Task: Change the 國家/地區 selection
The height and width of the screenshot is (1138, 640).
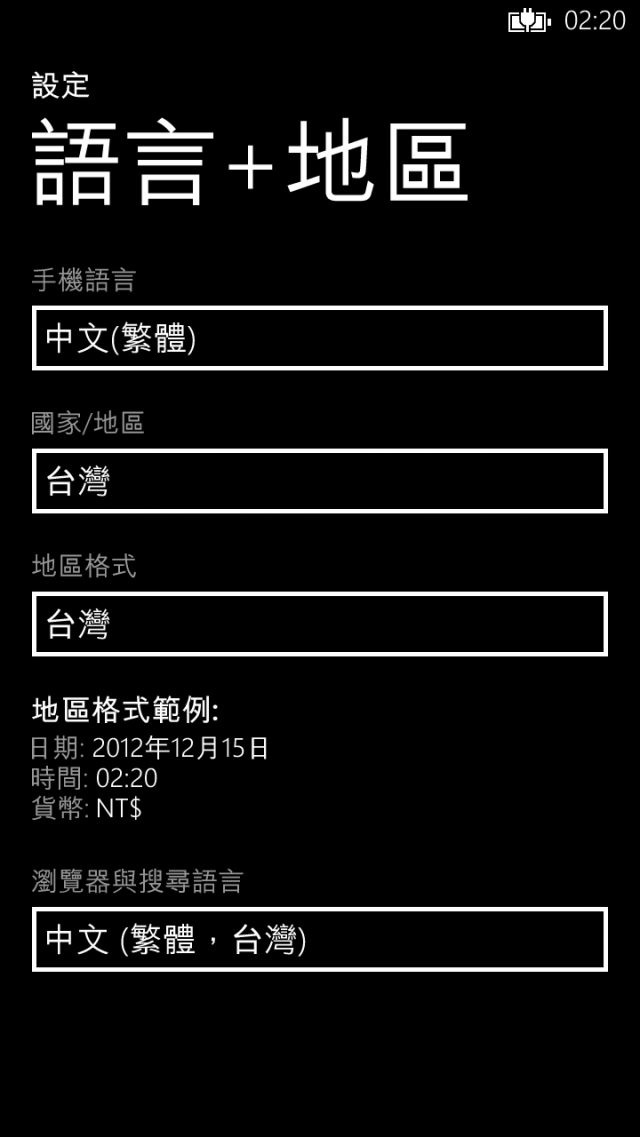Action: pos(320,481)
